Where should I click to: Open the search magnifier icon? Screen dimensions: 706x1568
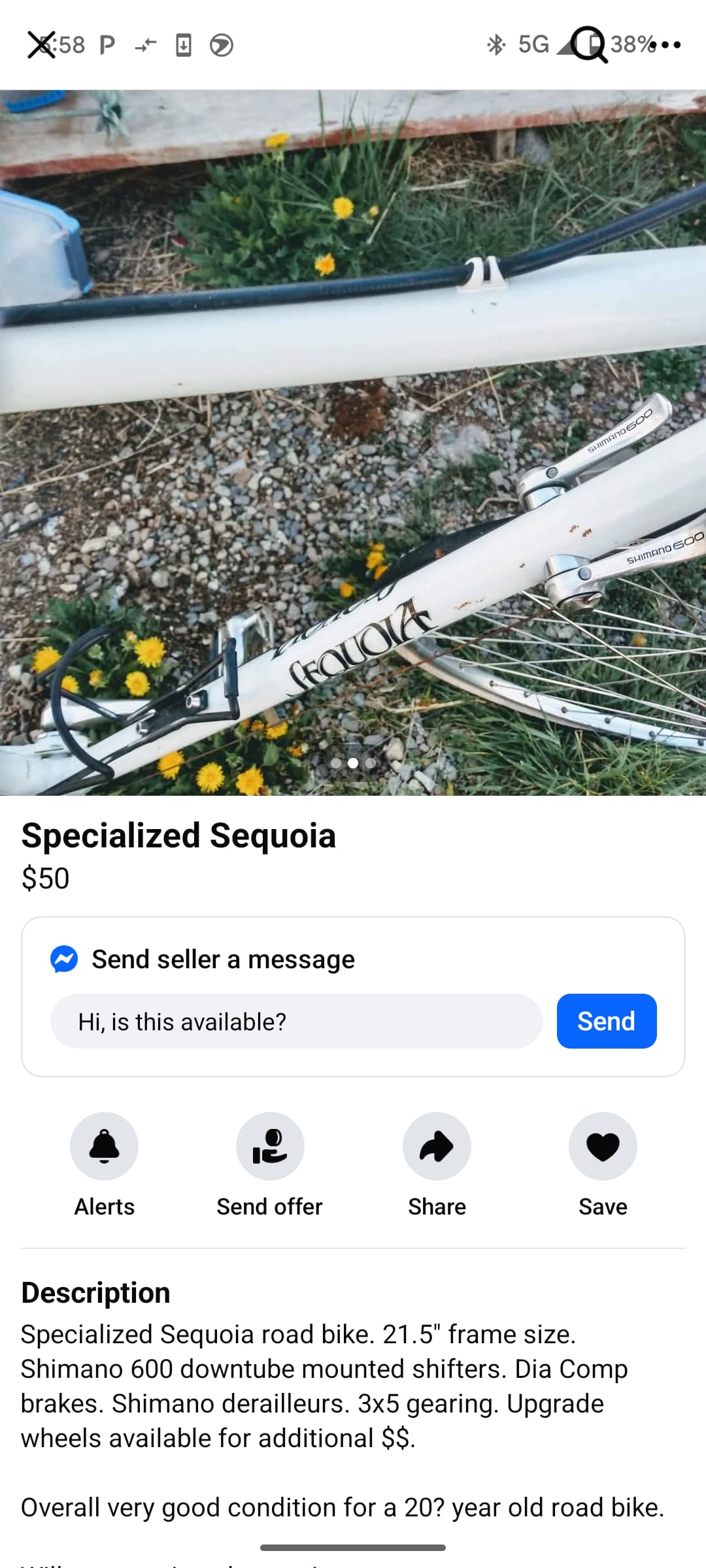tap(589, 44)
